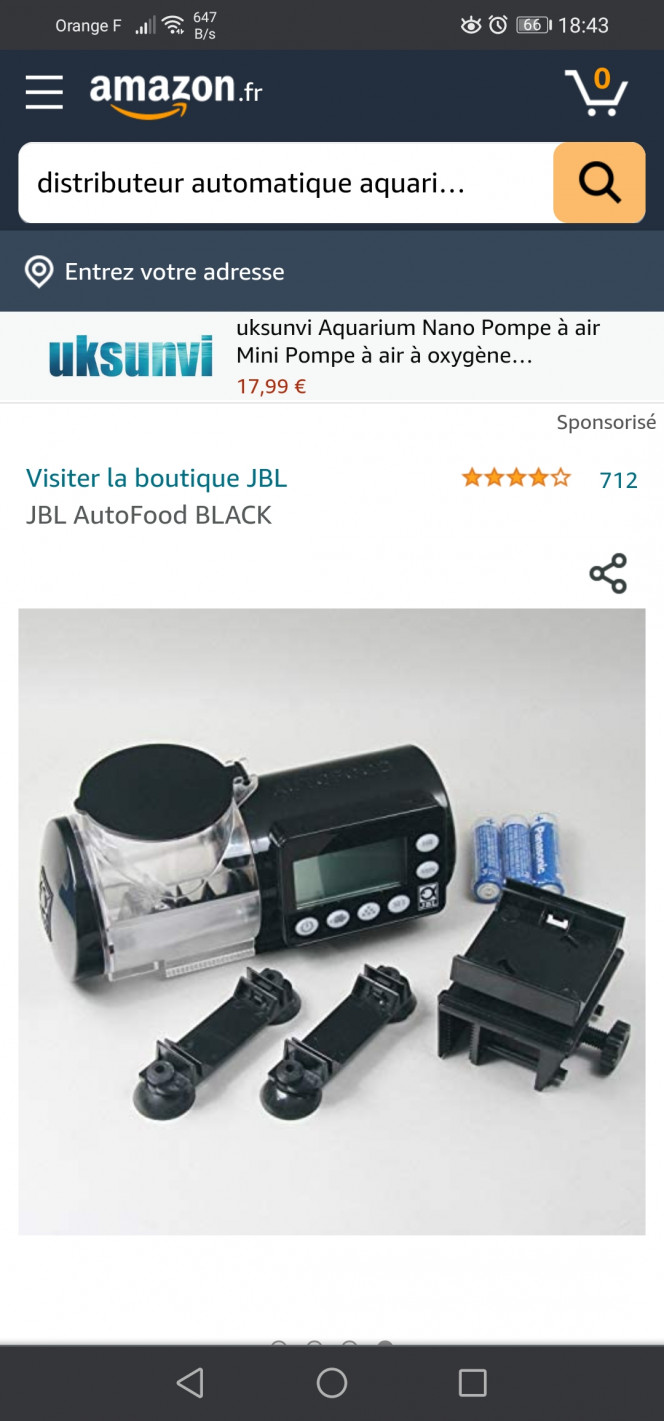
Task: Open the uksunvi sponsored air pump ad
Action: click(x=331, y=357)
